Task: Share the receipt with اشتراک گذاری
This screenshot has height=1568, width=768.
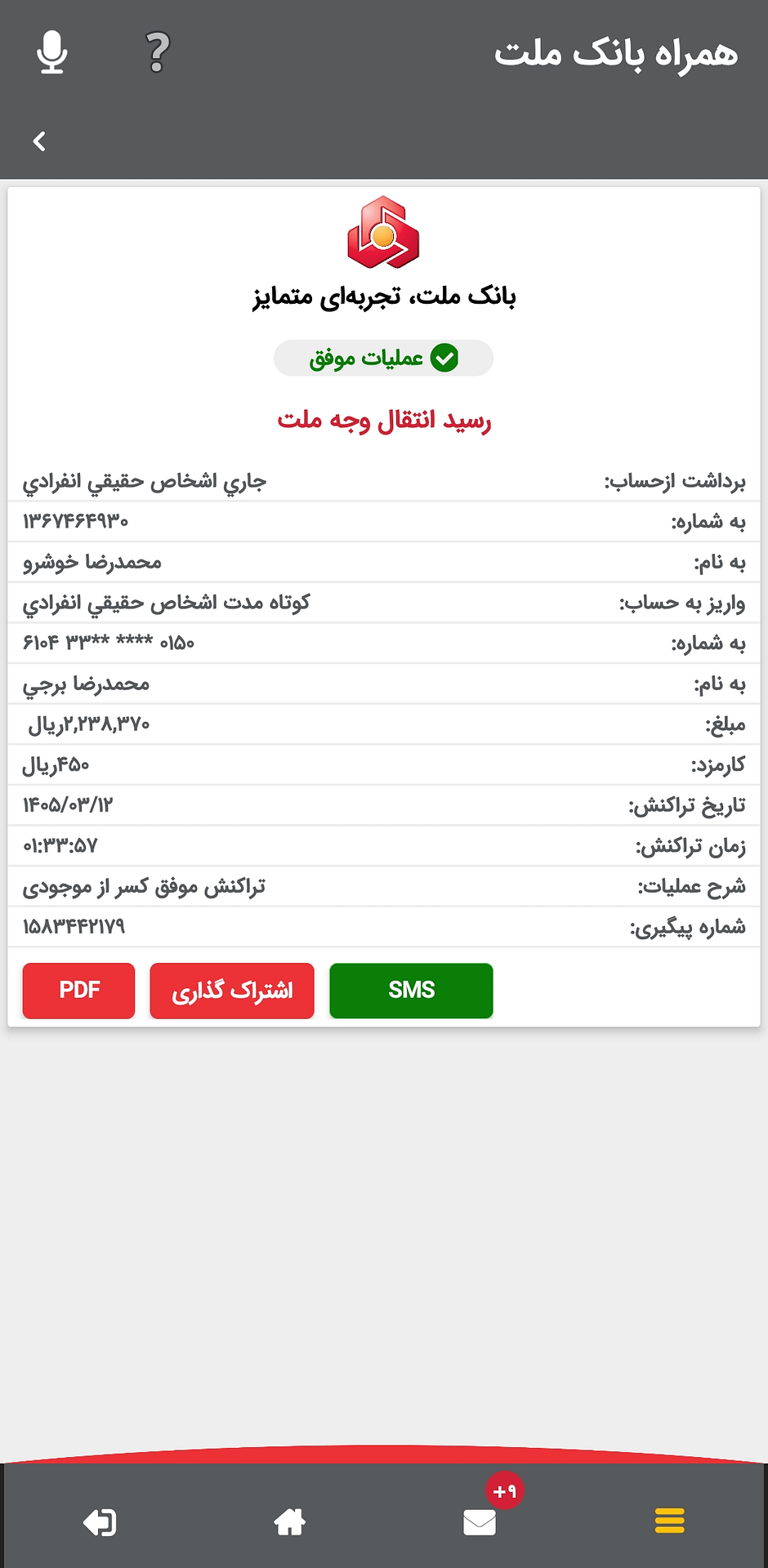Action: (232, 991)
